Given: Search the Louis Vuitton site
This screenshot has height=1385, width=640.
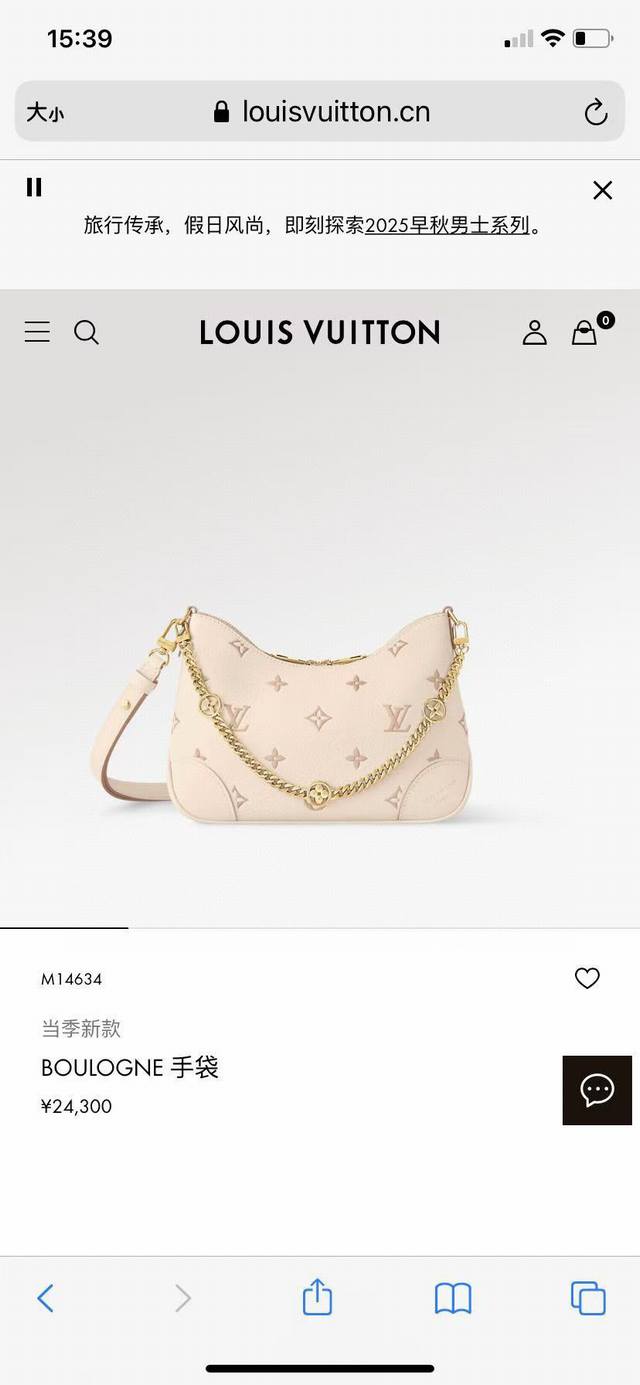Looking at the screenshot, I should coord(87,332).
